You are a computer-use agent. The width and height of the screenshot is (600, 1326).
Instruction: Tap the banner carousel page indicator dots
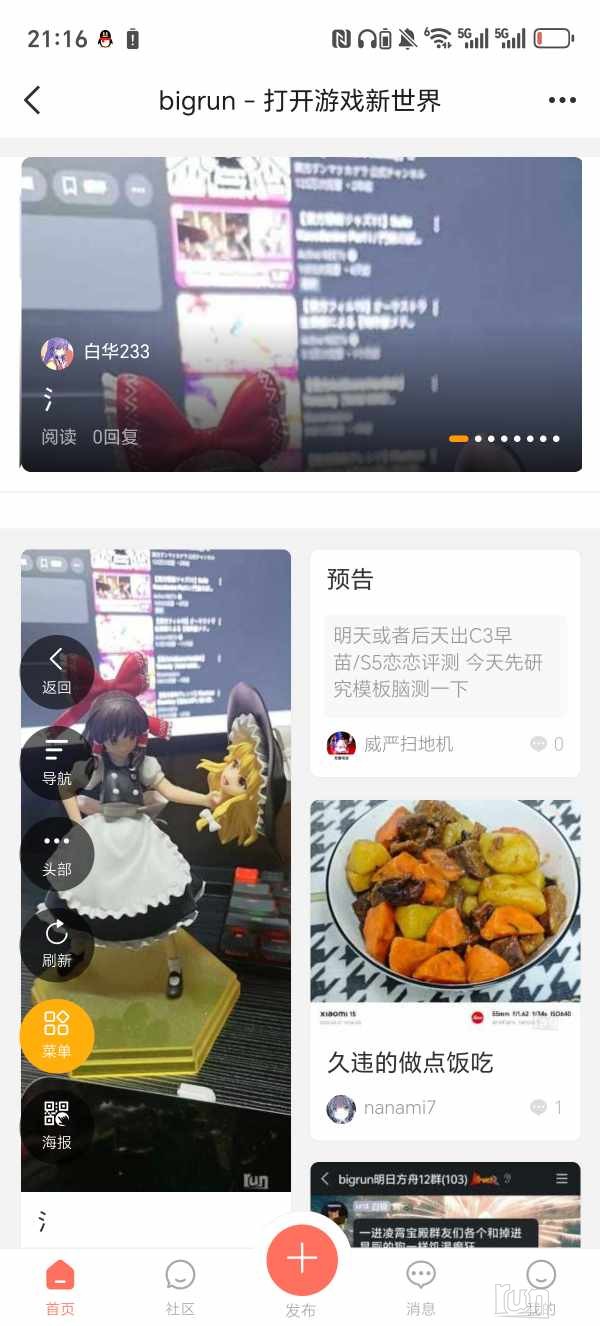click(x=505, y=438)
